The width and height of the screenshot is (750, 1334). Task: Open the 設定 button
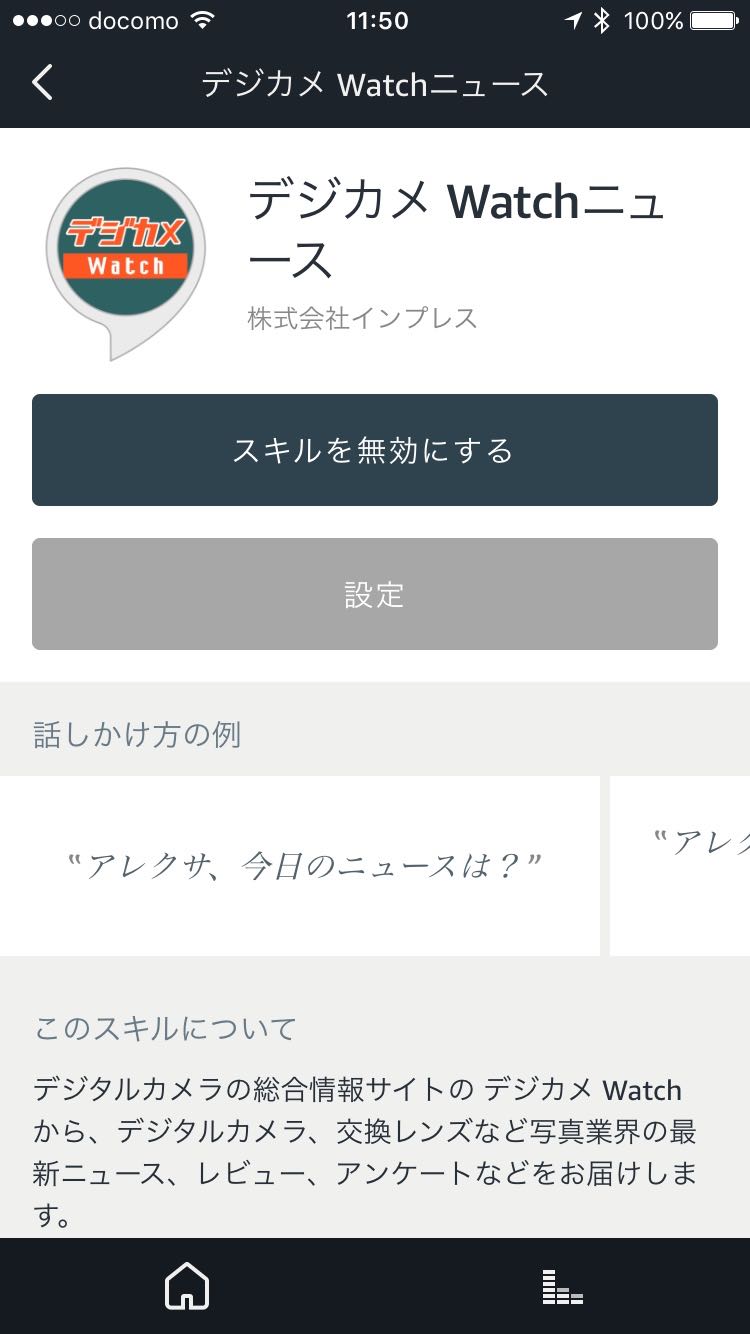[375, 594]
